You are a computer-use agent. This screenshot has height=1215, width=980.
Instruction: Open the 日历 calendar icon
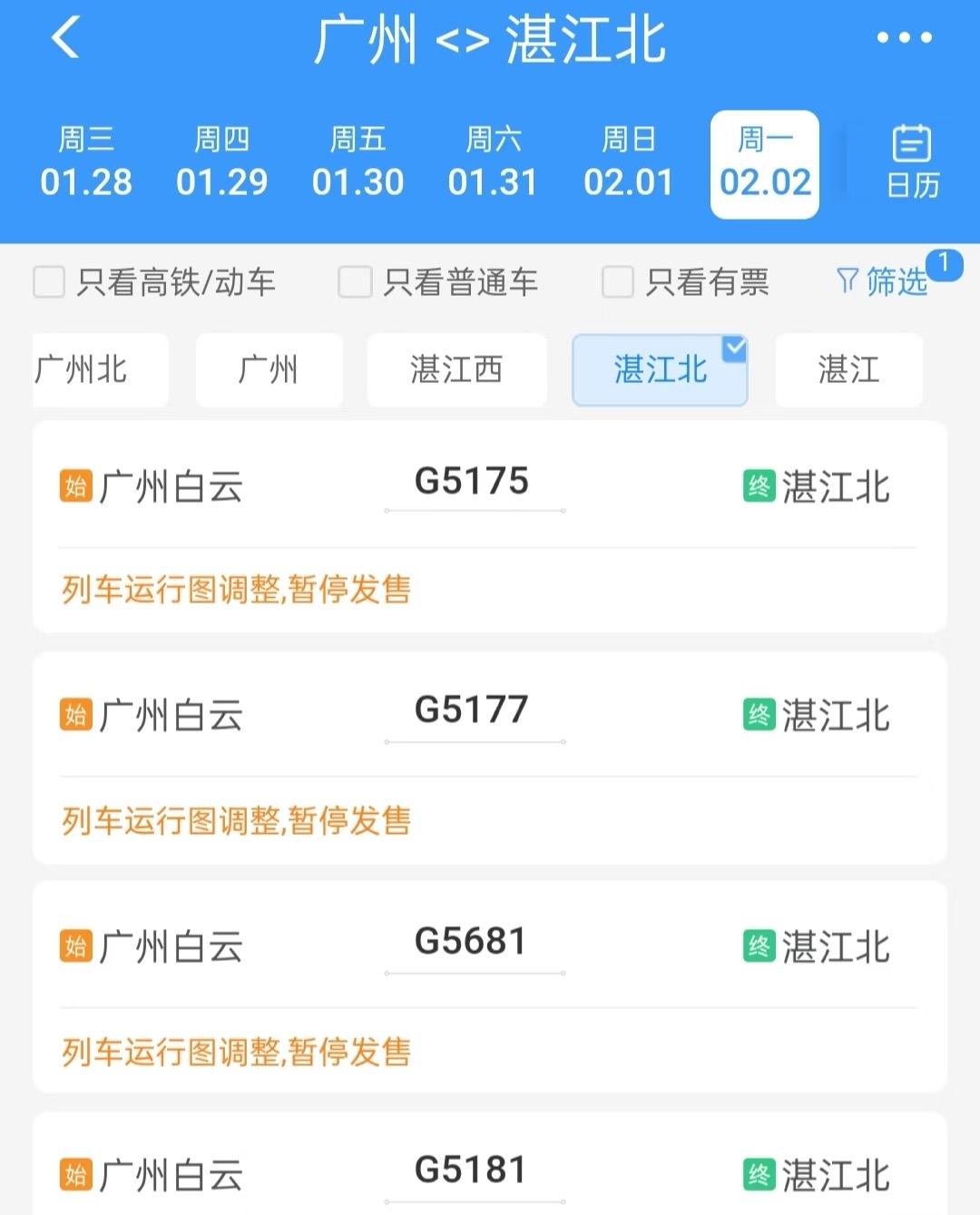point(912,163)
